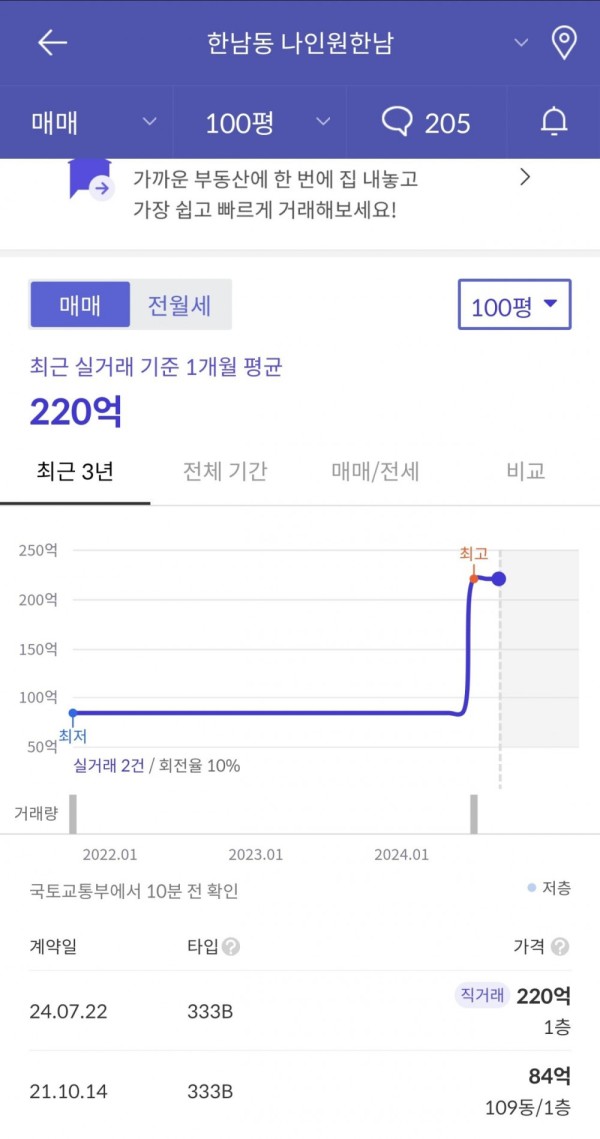Image resolution: width=600 pixels, height=1139 pixels.
Task: Open the 205 comments
Action: [x=426, y=122]
